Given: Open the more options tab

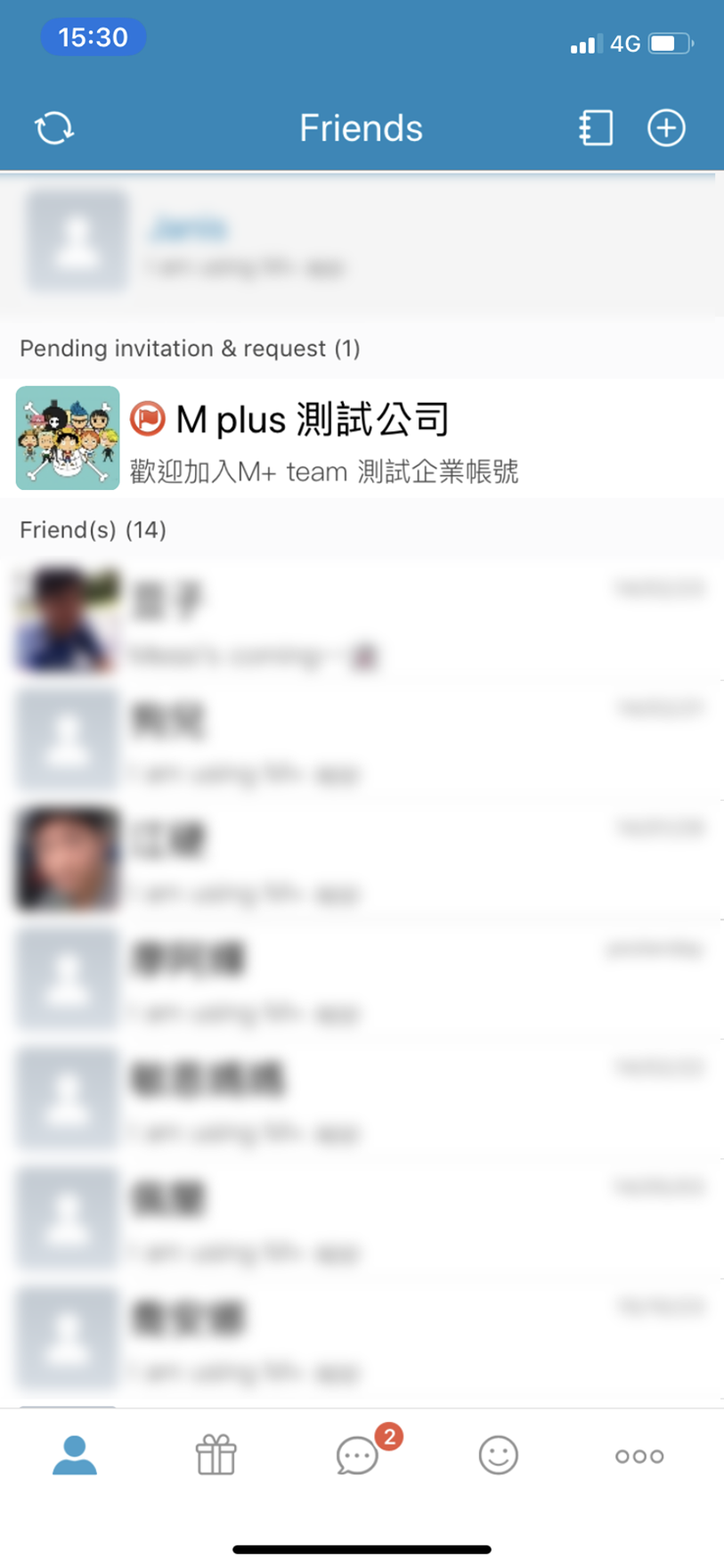Looking at the screenshot, I should tap(639, 1456).
